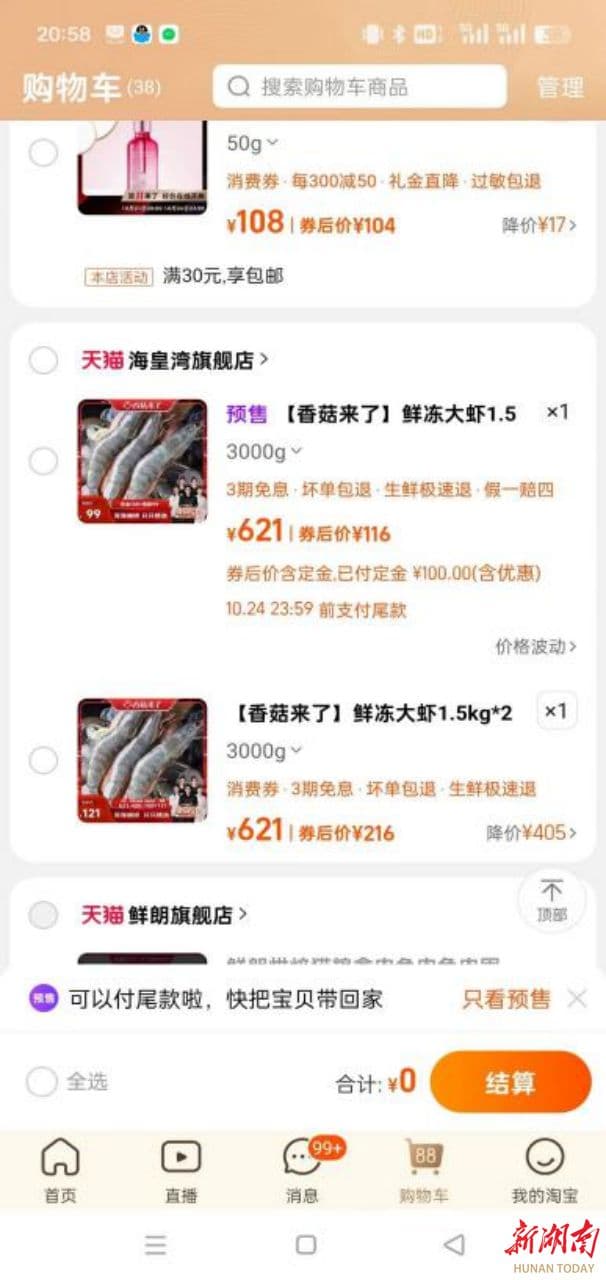This screenshot has width=606, height=1280.
Task: Tap 管理 to manage cart
Action: coord(560,87)
